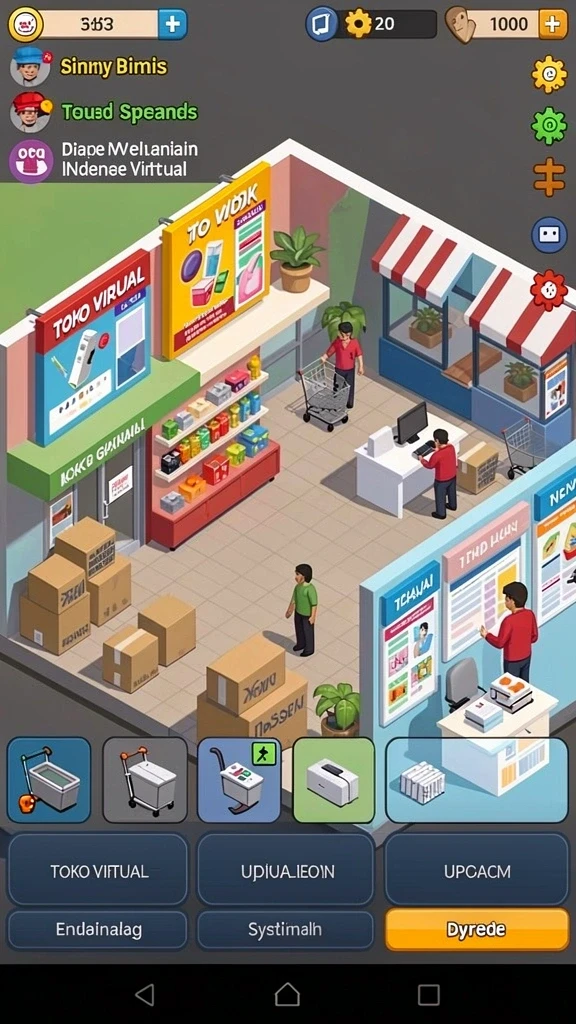Tap the orange Dyrede button
Image resolution: width=576 pixels, height=1024 pixels.
point(477,929)
